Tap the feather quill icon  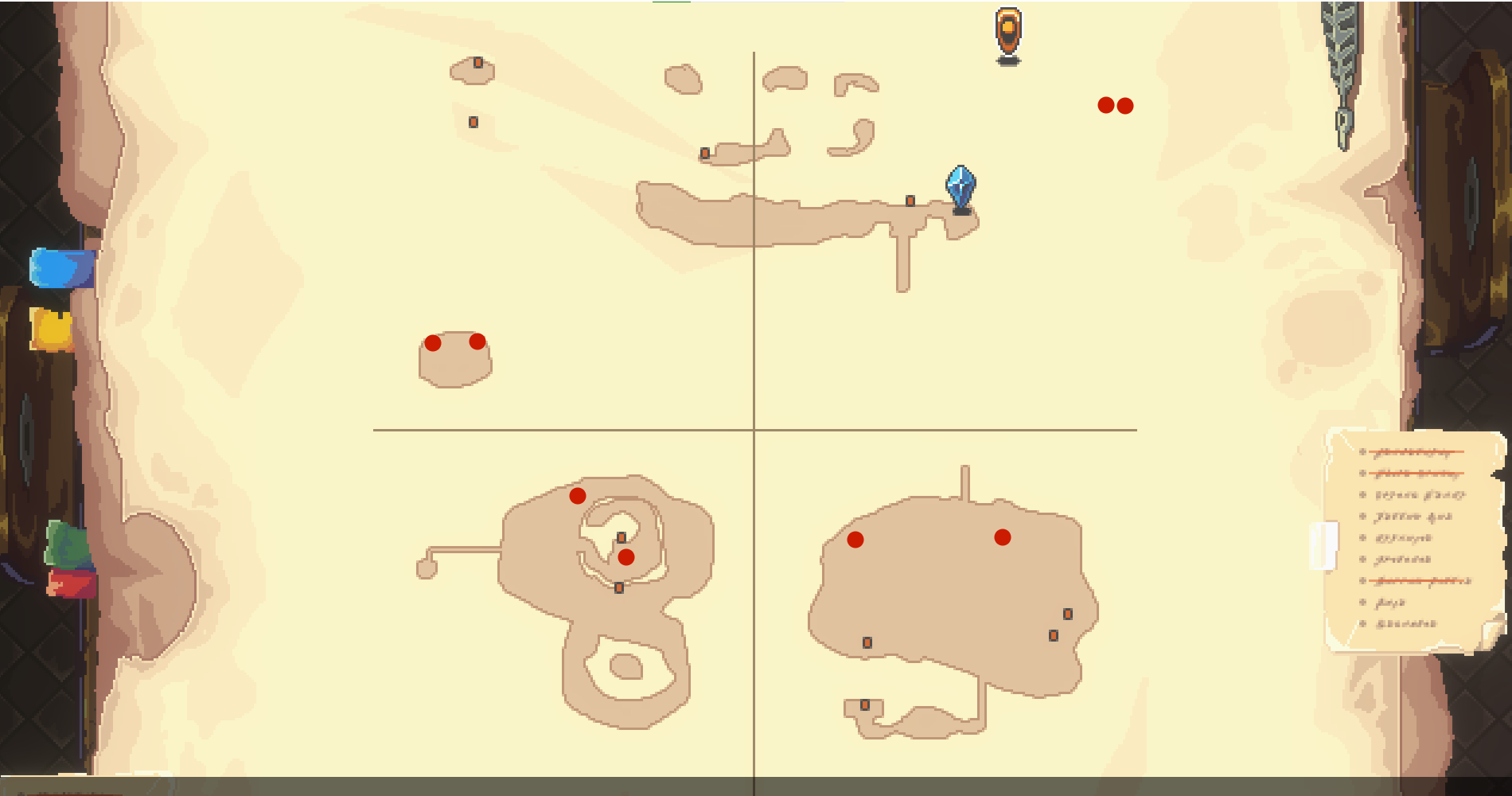(x=1342, y=72)
